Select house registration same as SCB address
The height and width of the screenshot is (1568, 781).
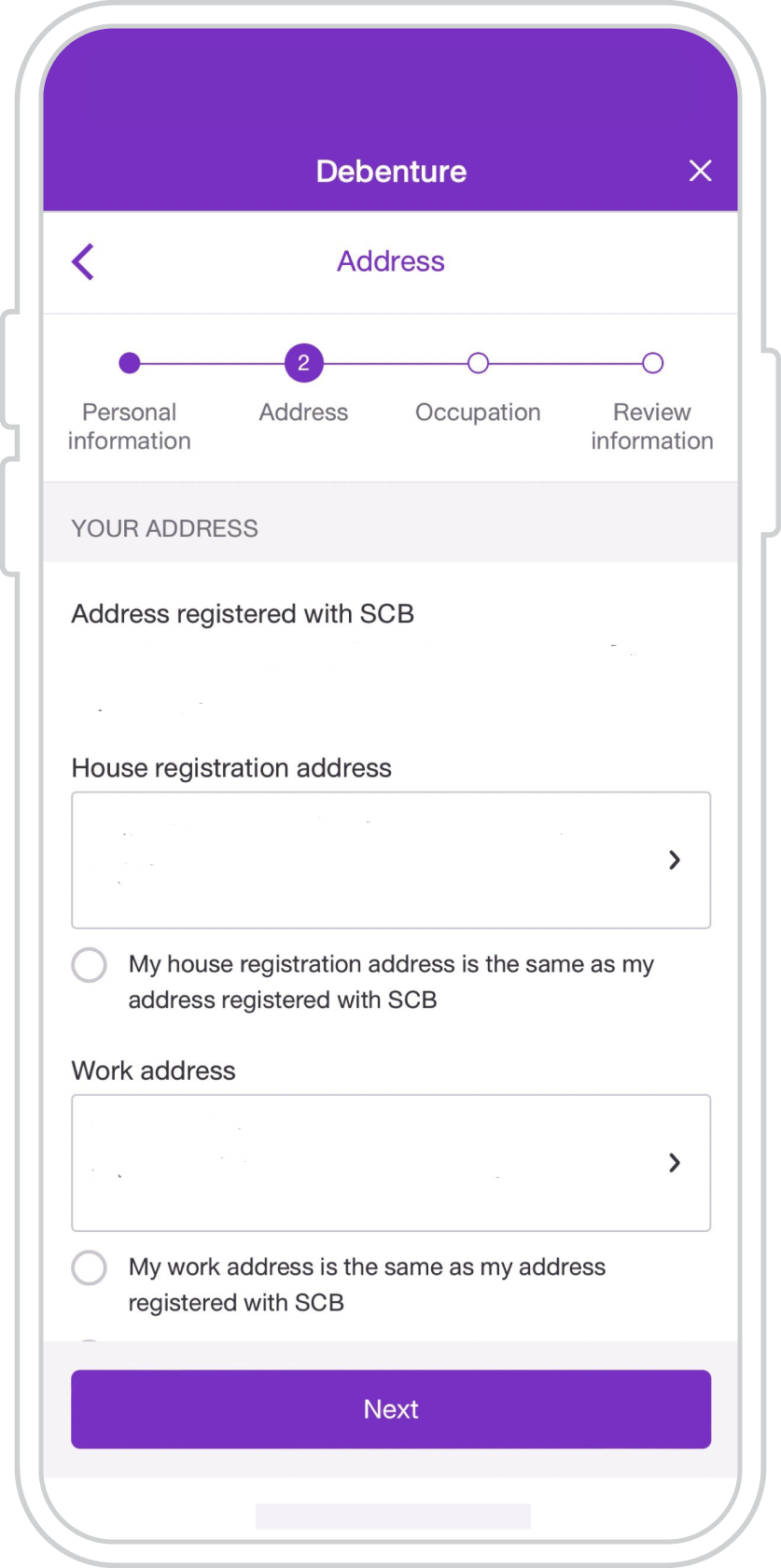pyautogui.click(x=90, y=965)
